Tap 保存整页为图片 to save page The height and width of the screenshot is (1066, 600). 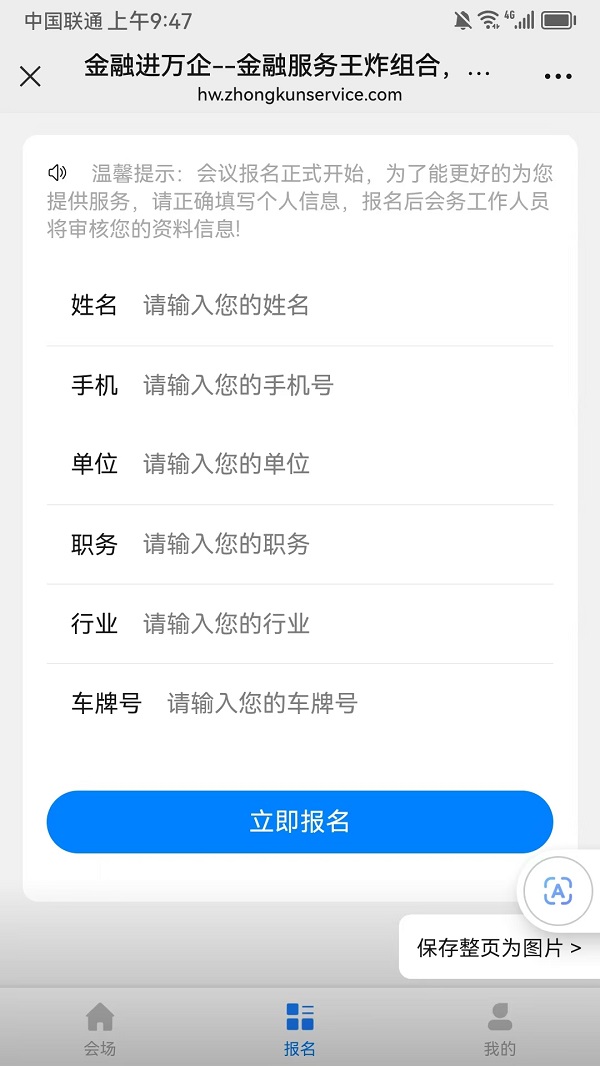[499, 947]
